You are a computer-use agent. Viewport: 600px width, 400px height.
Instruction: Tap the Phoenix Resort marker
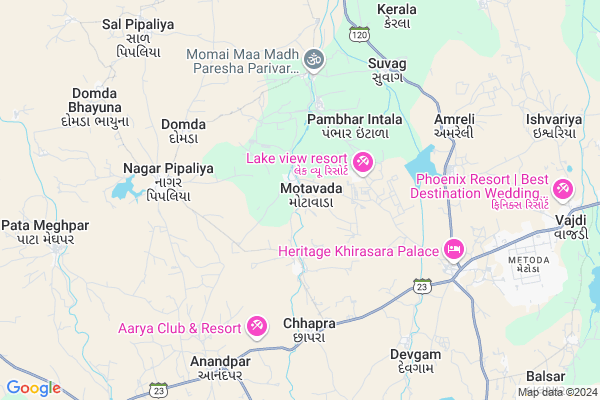(x=563, y=187)
